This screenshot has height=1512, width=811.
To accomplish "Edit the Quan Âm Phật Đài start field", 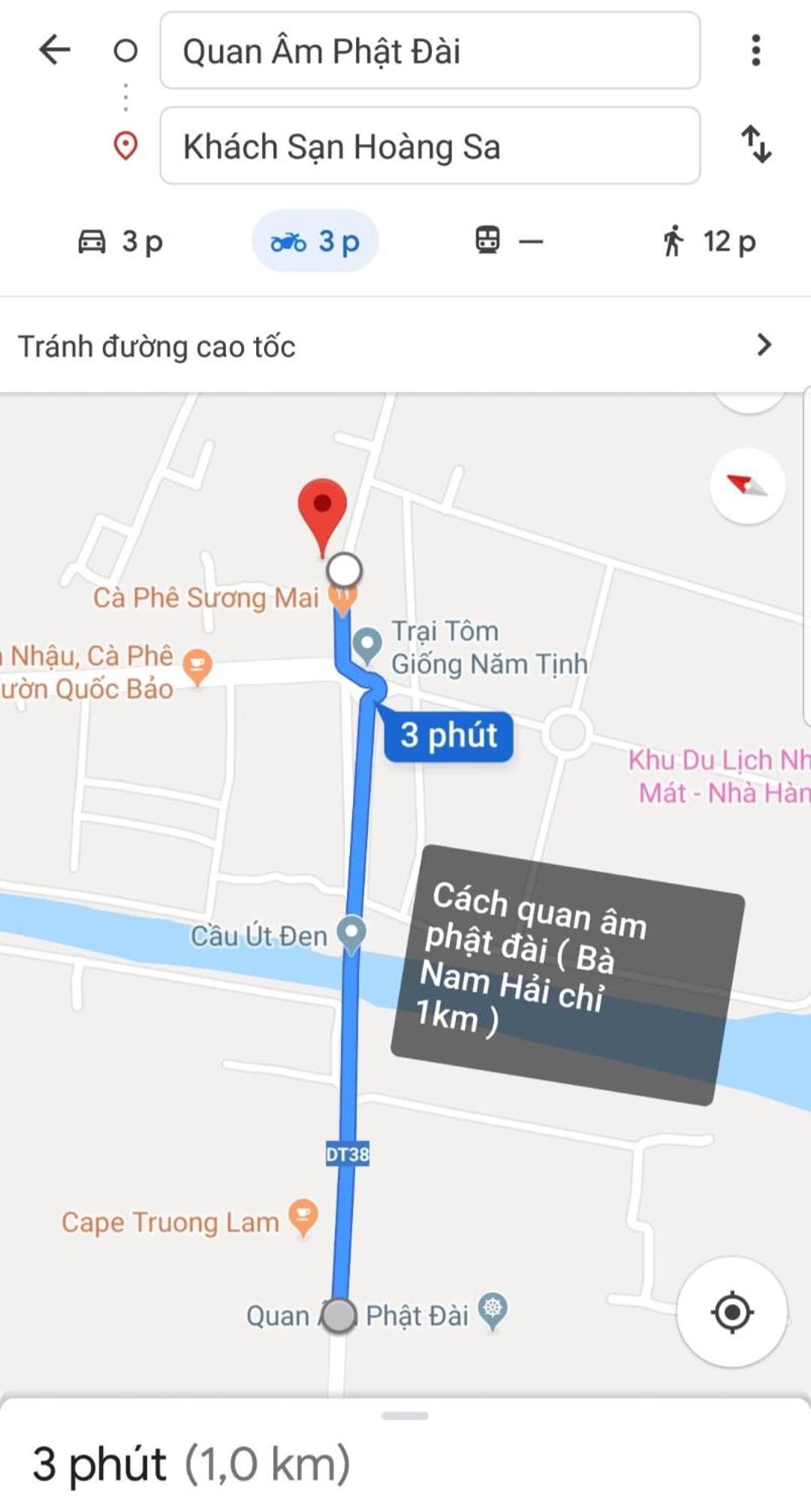I will [x=430, y=51].
